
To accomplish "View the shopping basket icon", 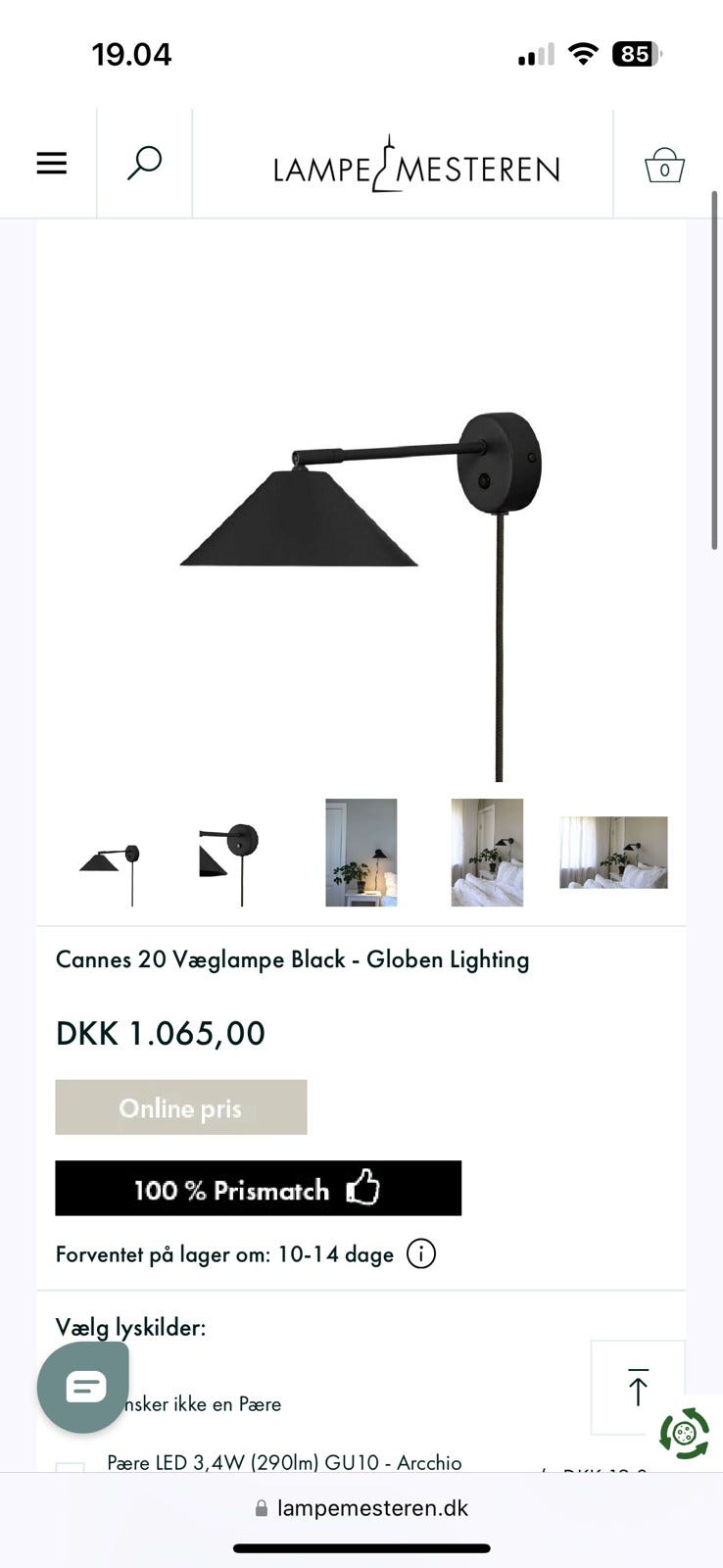I will (x=664, y=164).
